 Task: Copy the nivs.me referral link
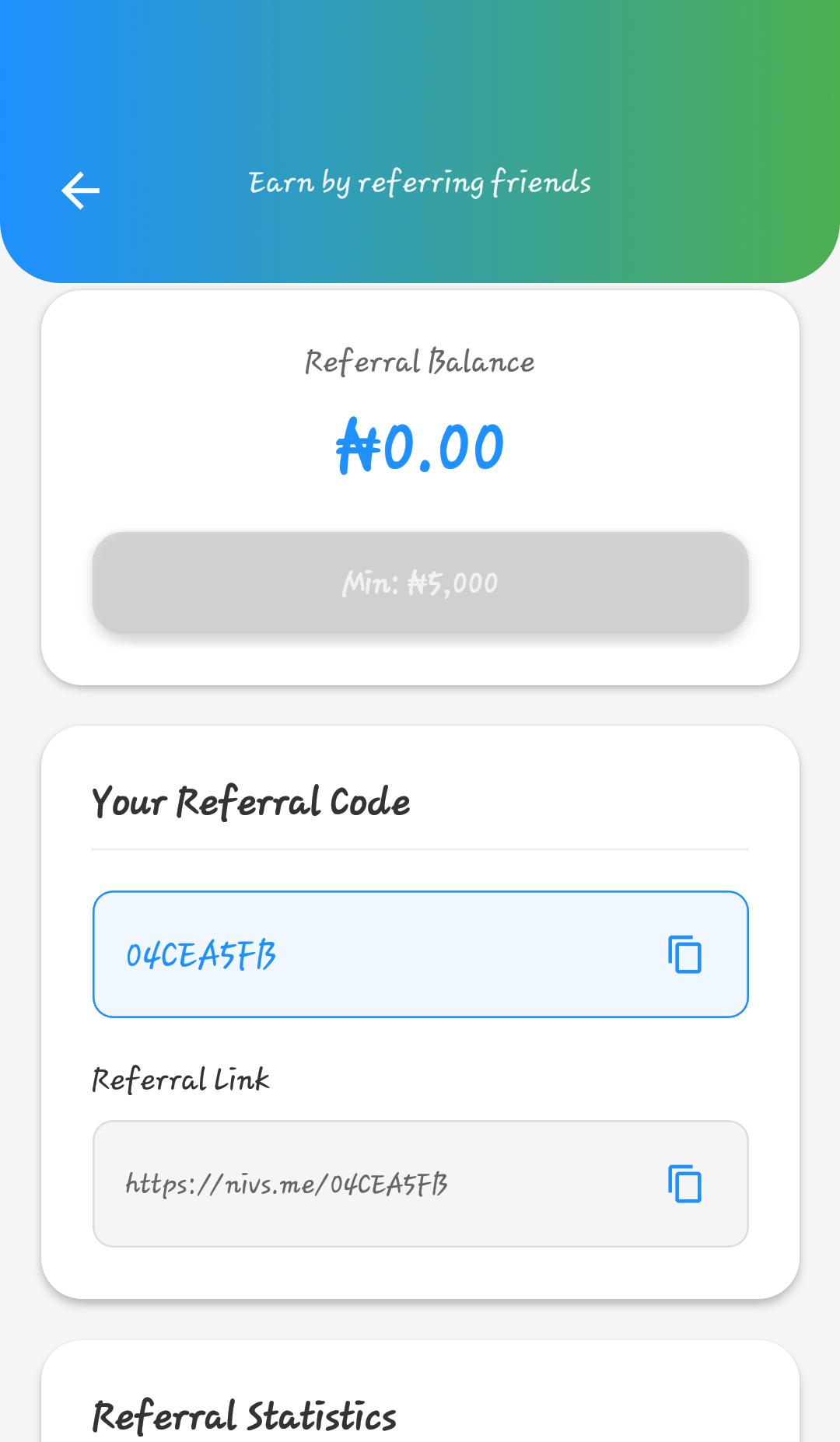684,1184
